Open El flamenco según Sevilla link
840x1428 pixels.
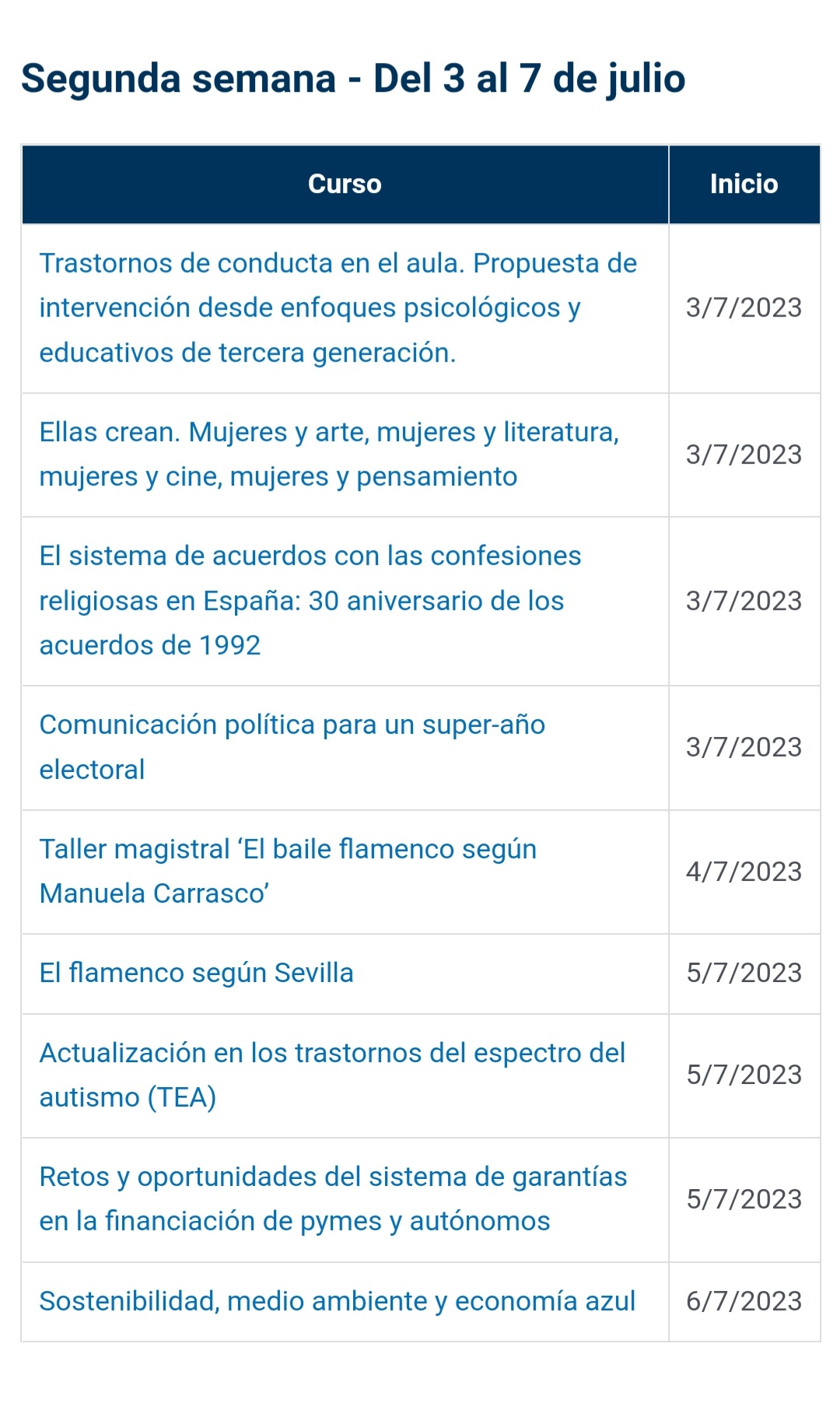[197, 974]
